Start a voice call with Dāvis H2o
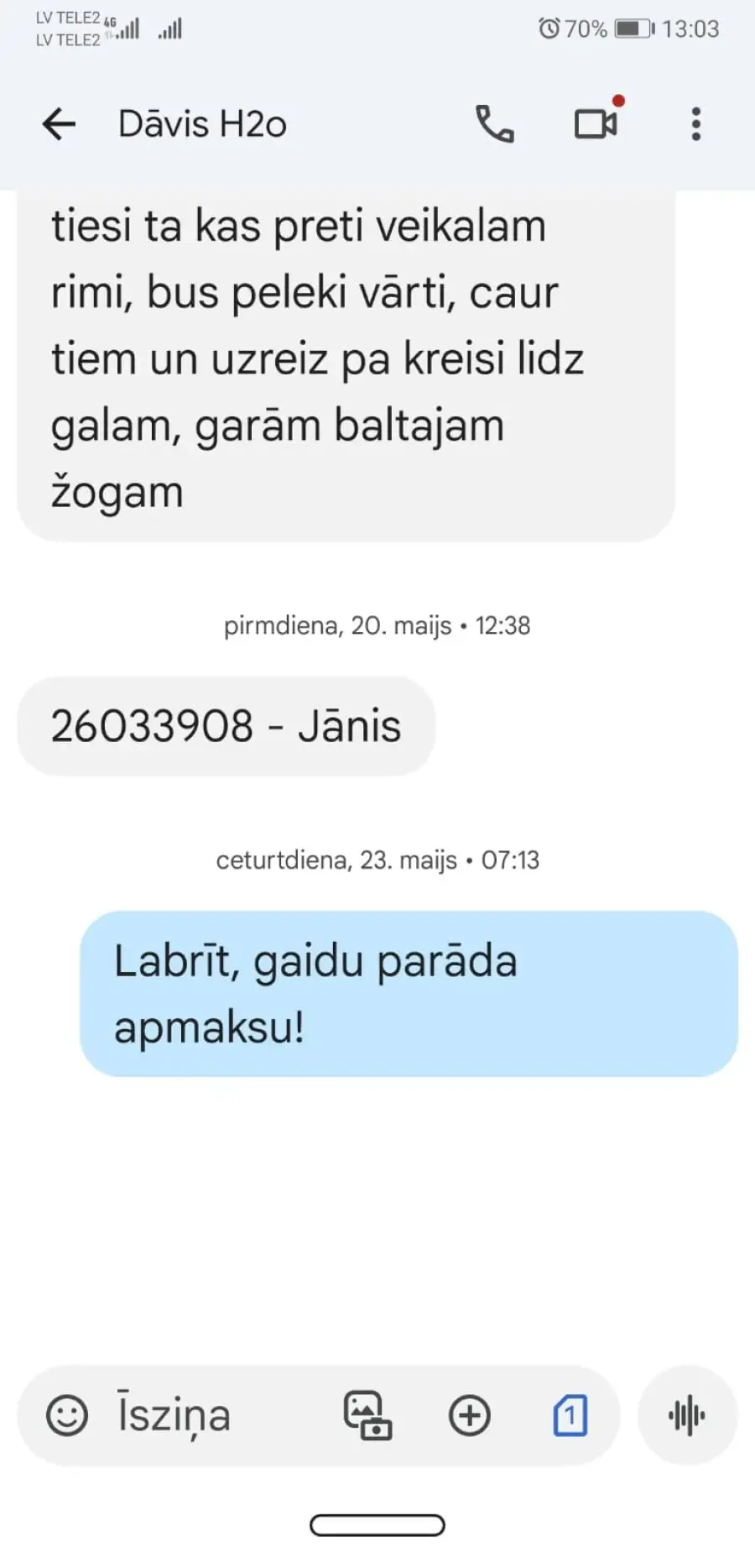The width and height of the screenshot is (755, 1568). (494, 124)
